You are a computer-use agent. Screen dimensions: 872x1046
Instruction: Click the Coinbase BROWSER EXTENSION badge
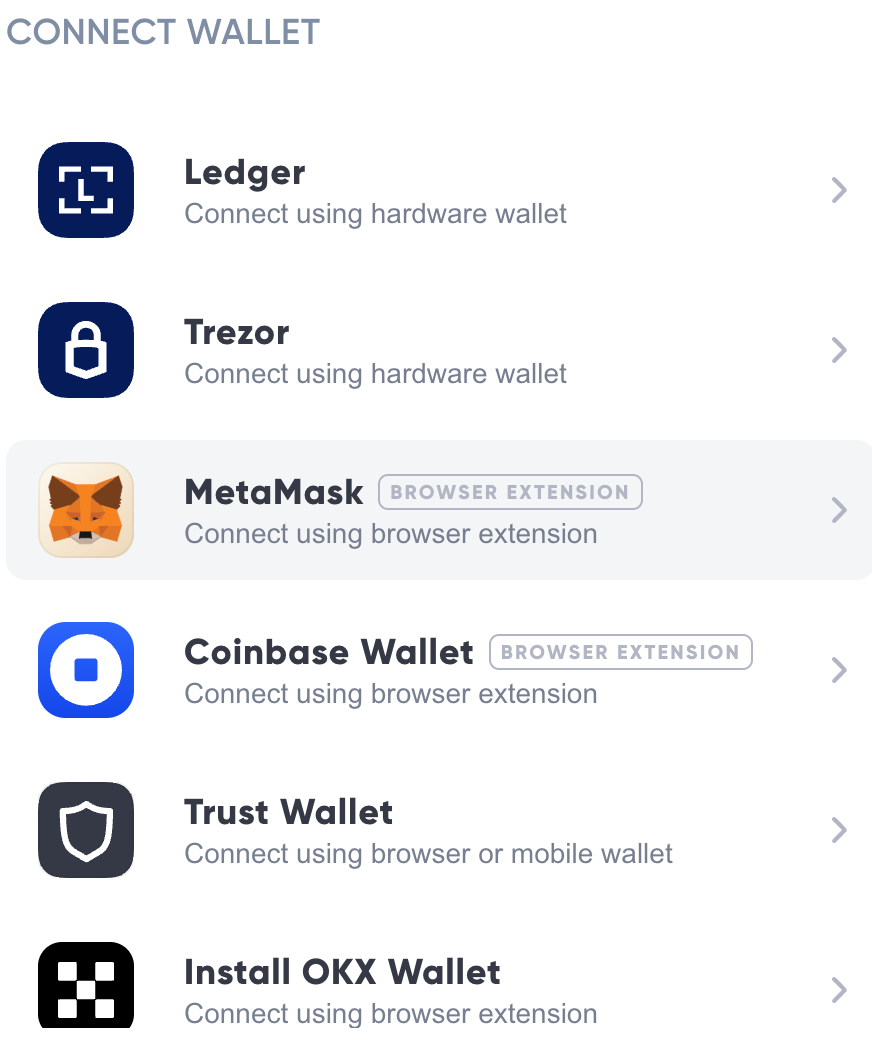[620, 652]
